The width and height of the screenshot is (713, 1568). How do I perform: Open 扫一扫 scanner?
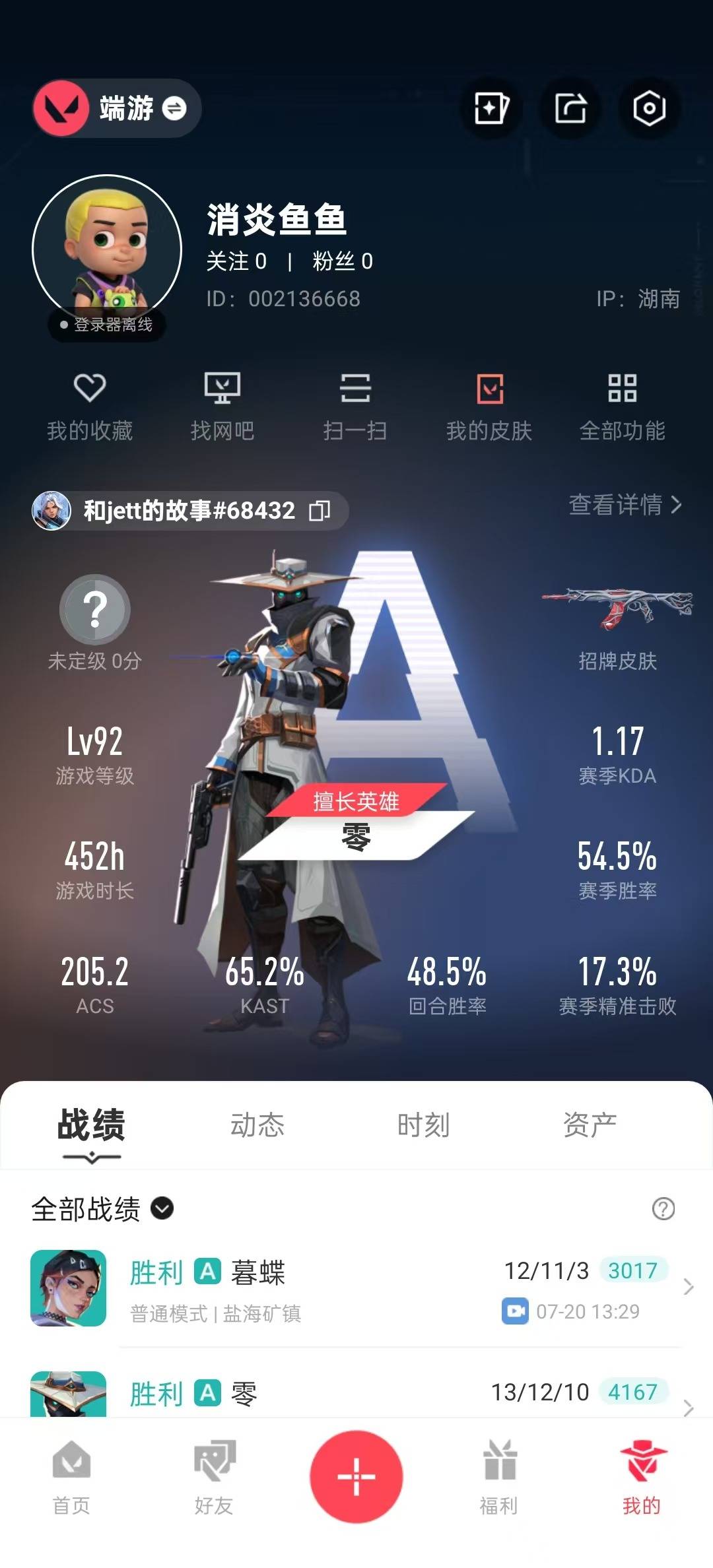pyautogui.click(x=355, y=407)
